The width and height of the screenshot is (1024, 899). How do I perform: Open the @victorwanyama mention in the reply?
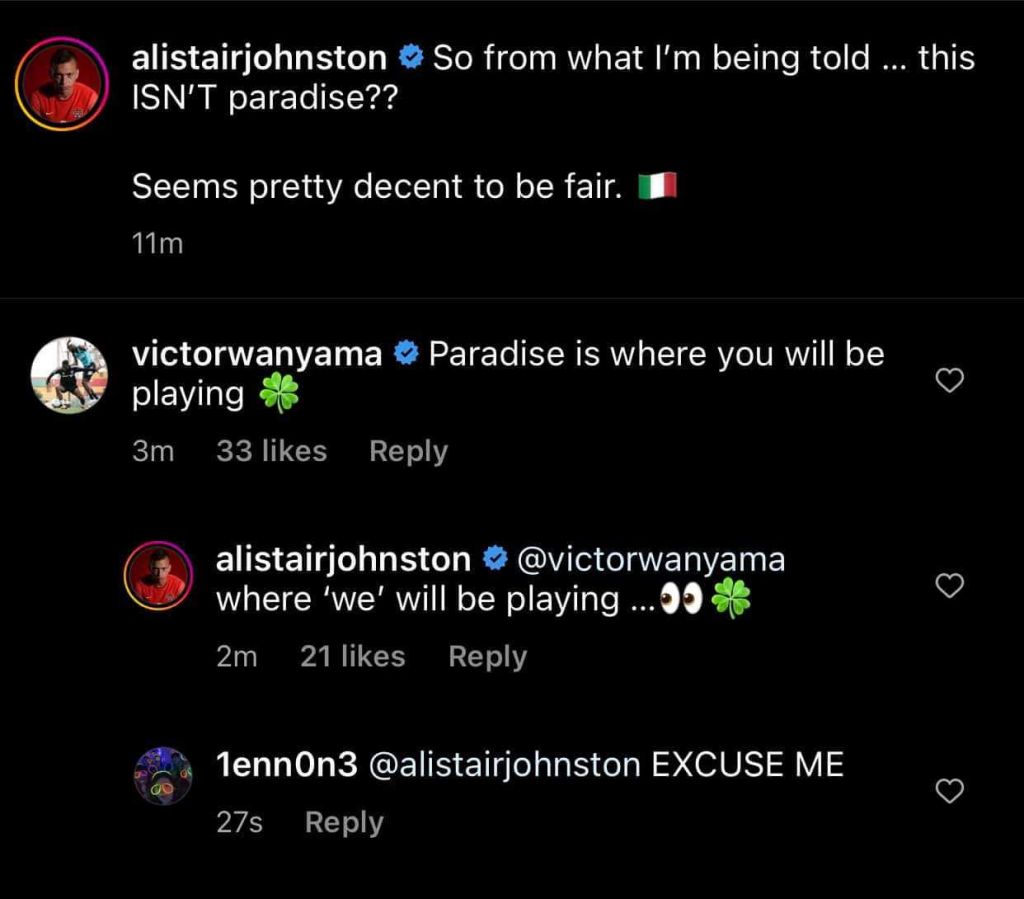[651, 560]
